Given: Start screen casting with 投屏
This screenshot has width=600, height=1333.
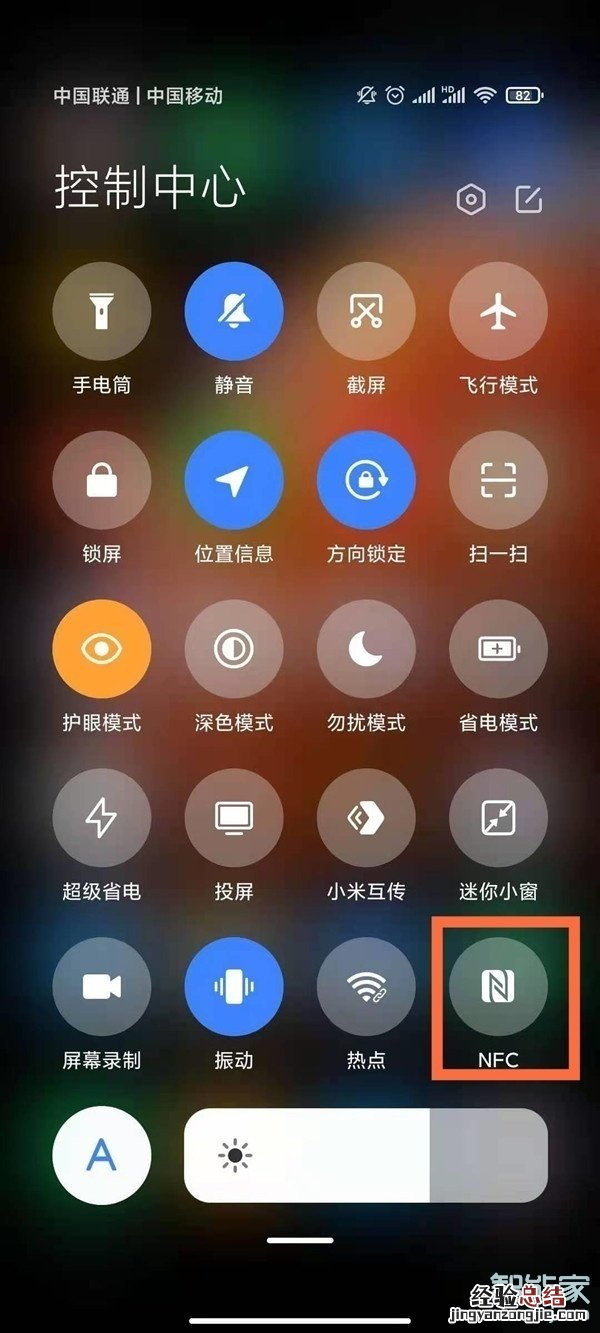Looking at the screenshot, I should pyautogui.click(x=233, y=818).
